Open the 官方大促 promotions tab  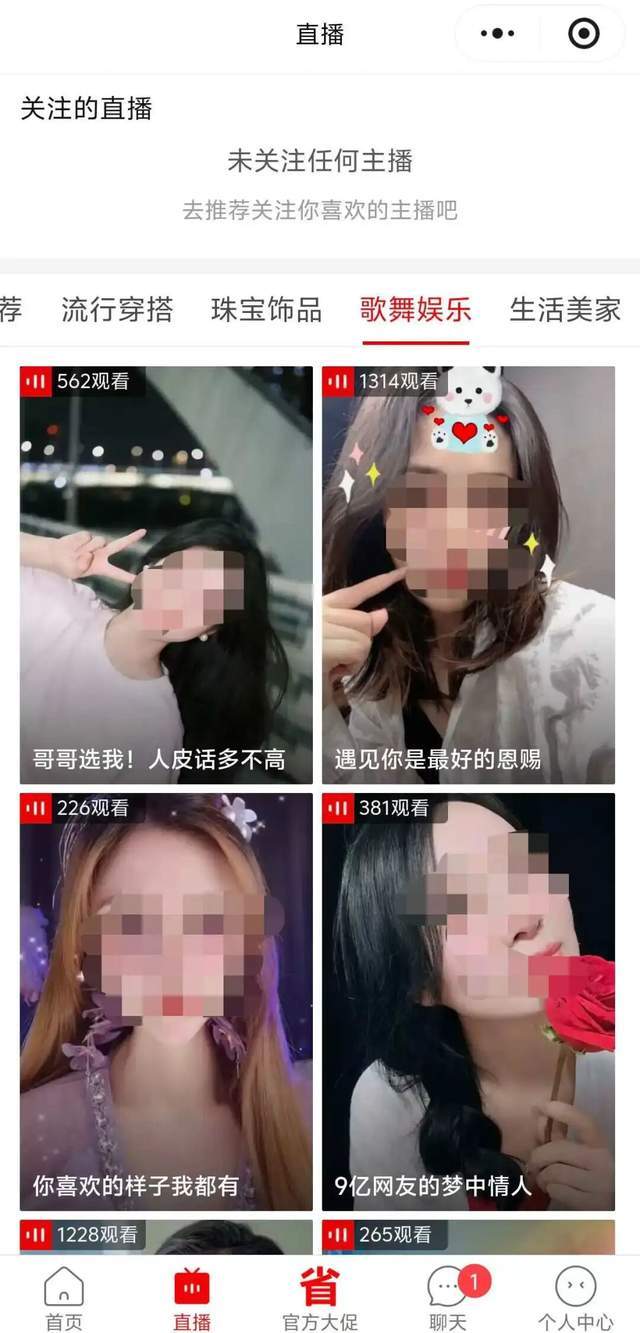(x=320, y=1298)
